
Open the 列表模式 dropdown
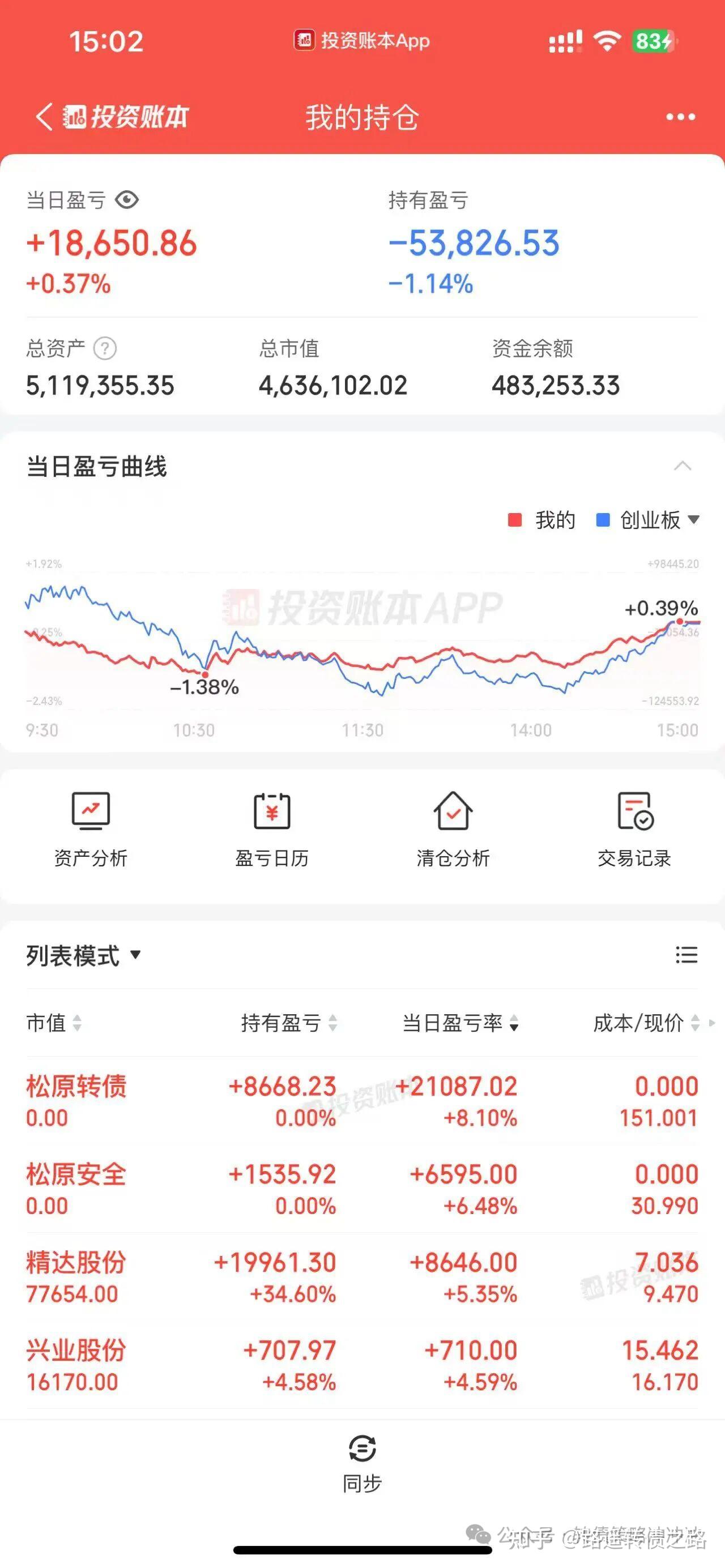(83, 955)
